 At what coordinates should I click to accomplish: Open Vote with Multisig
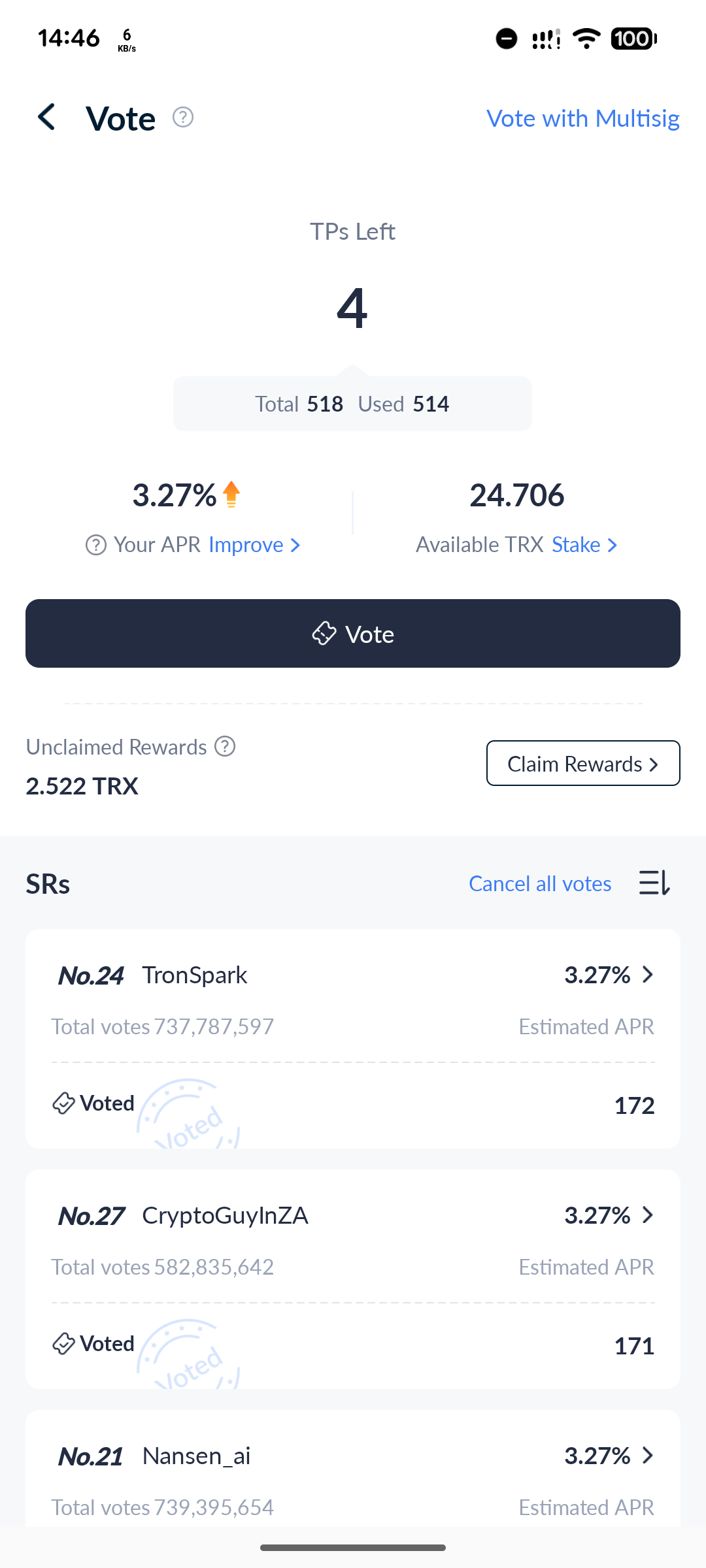(583, 118)
